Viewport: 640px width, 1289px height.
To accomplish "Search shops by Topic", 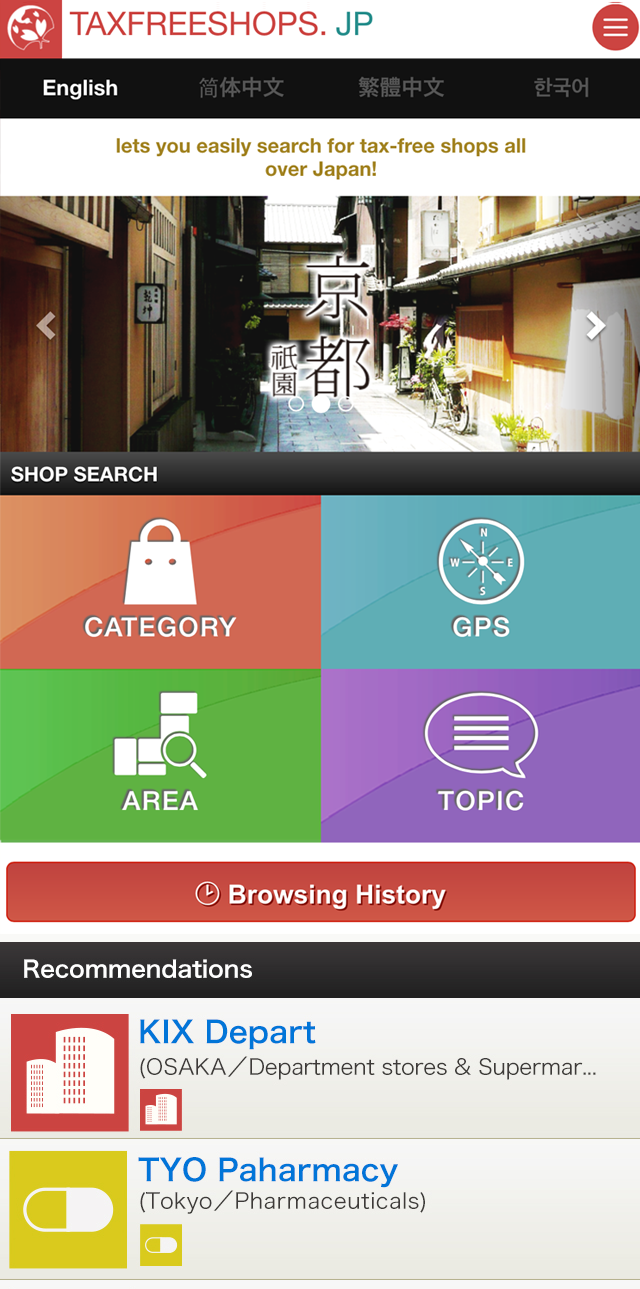I will click(x=481, y=756).
